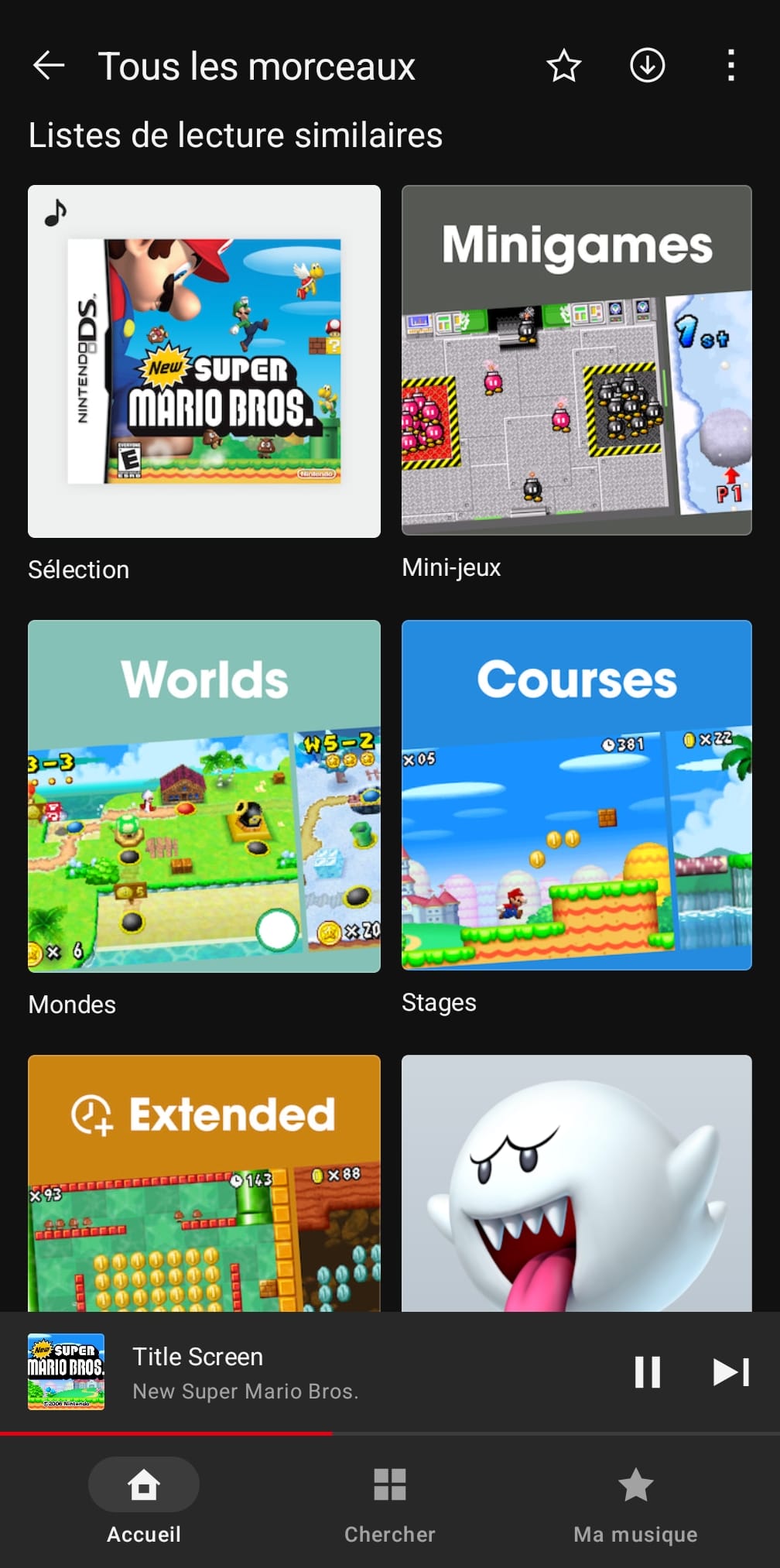Open the Stages playlist
The height and width of the screenshot is (1568, 780).
tap(576, 795)
